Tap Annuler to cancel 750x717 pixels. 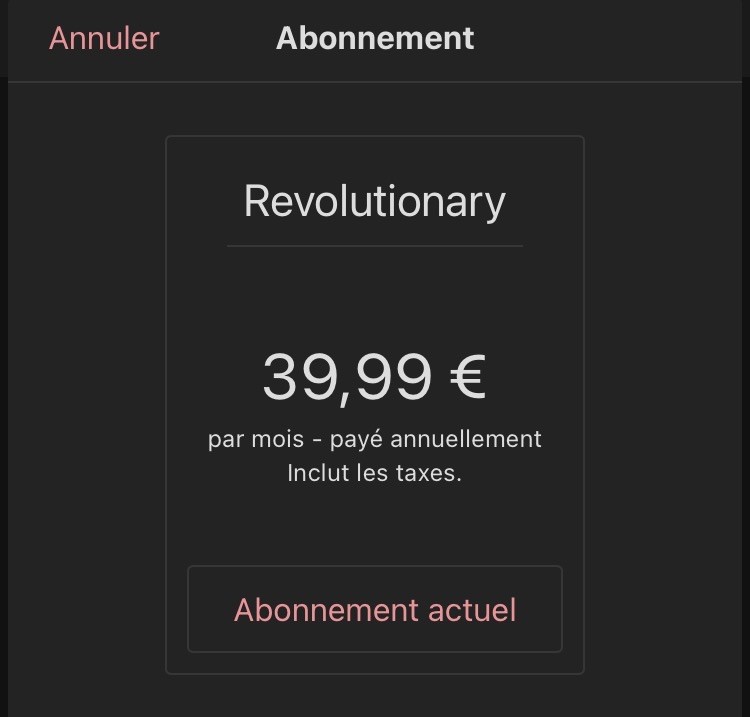[104, 39]
